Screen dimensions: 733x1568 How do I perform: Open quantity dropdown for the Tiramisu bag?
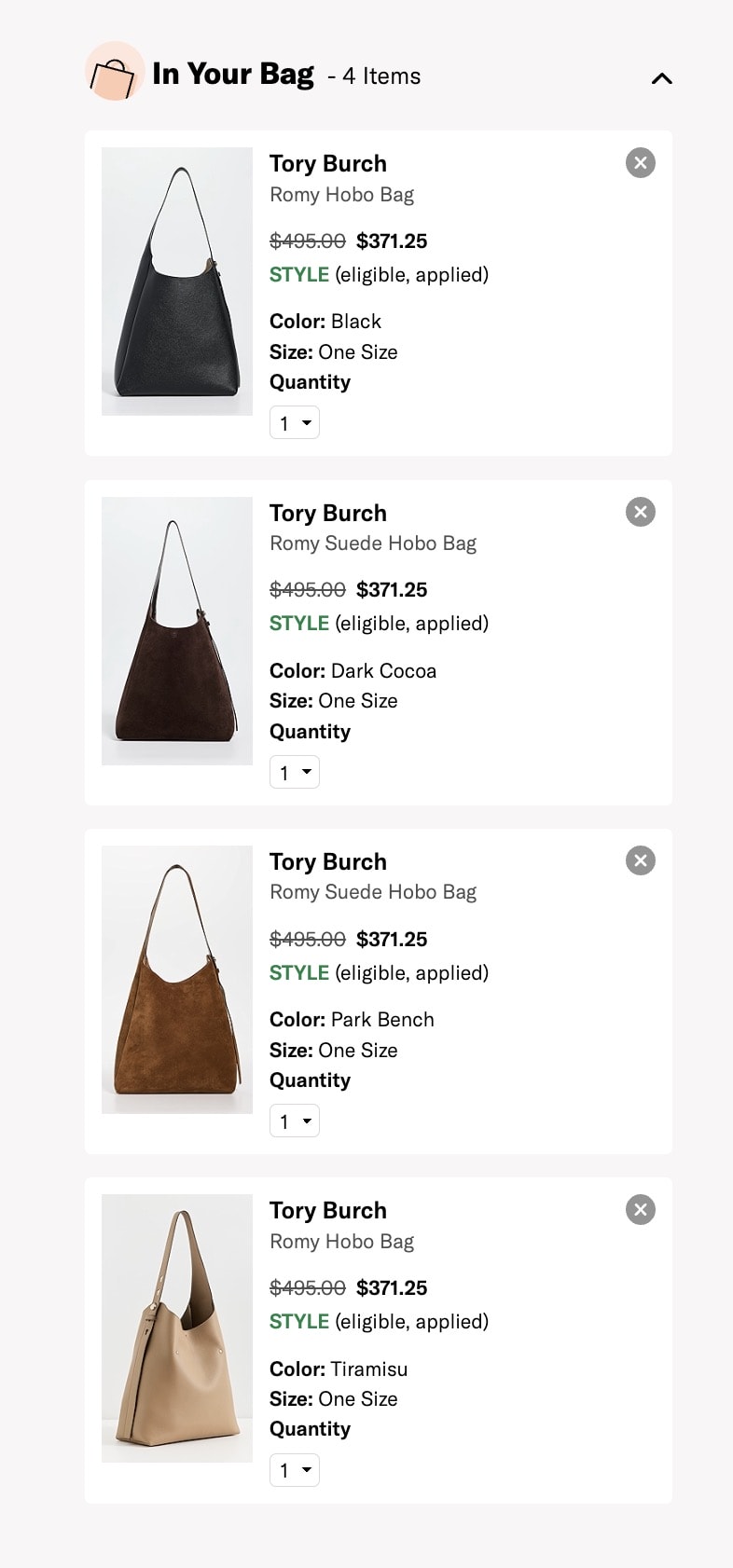(x=294, y=1469)
